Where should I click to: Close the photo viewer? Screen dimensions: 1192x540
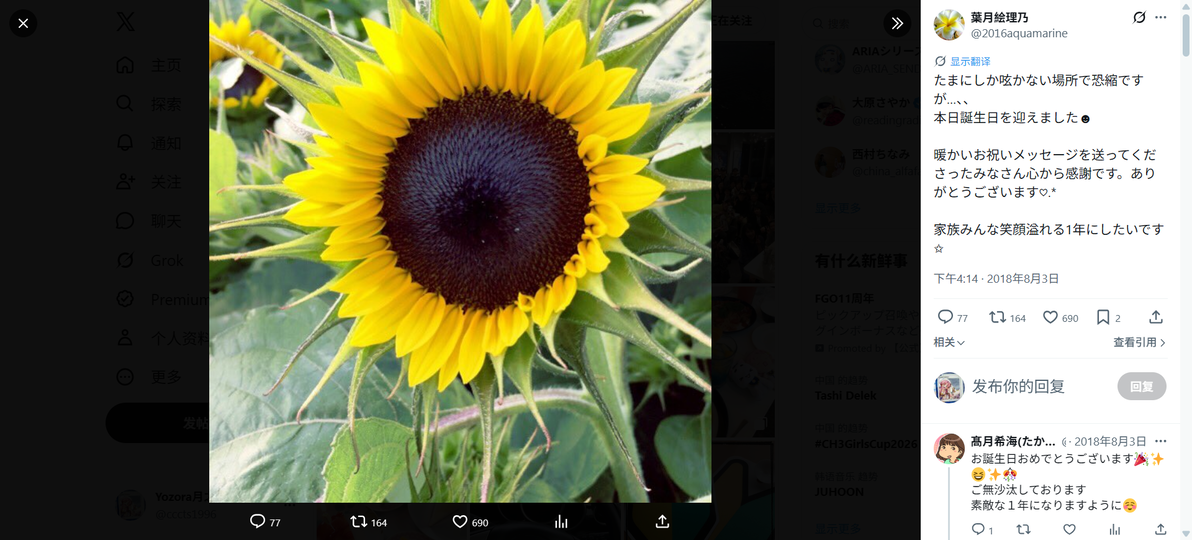pos(23,24)
